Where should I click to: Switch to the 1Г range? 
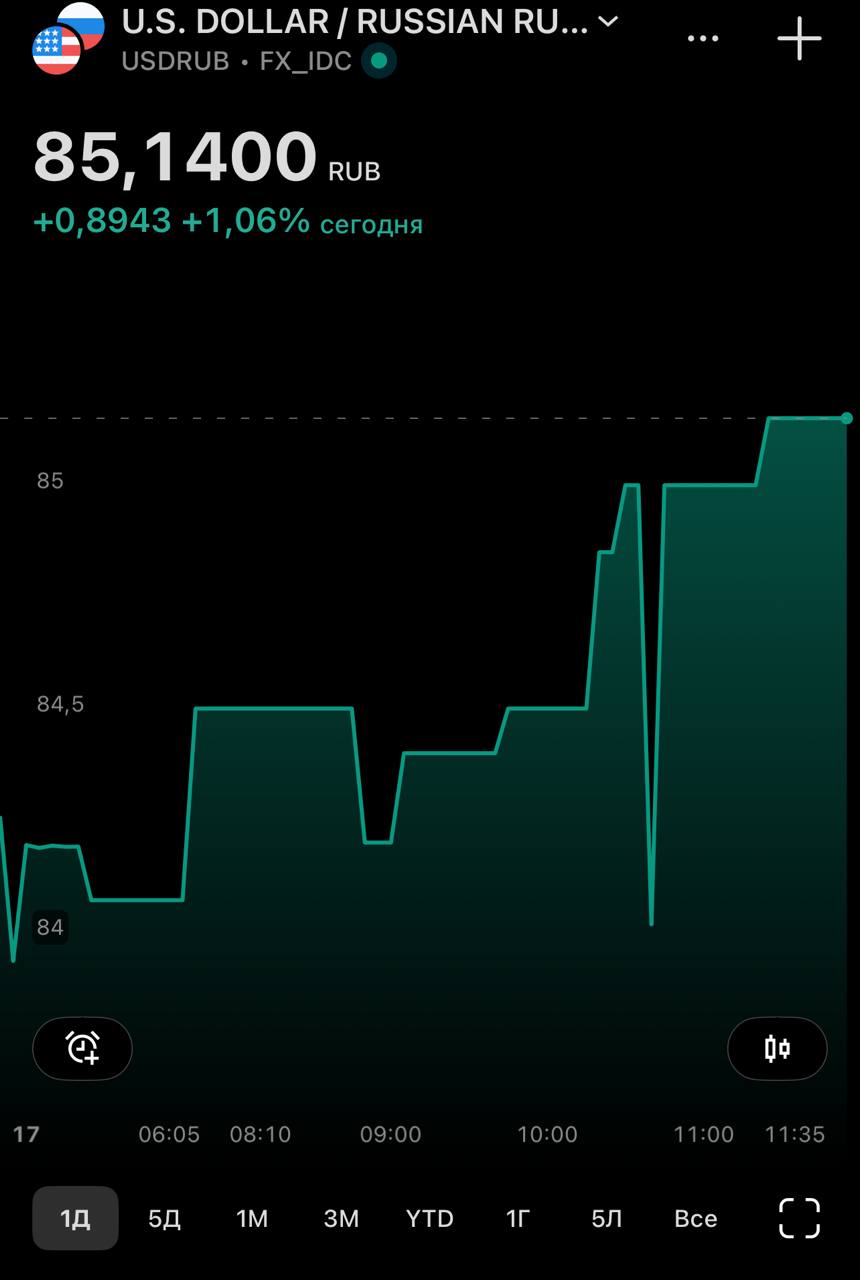tap(517, 1218)
